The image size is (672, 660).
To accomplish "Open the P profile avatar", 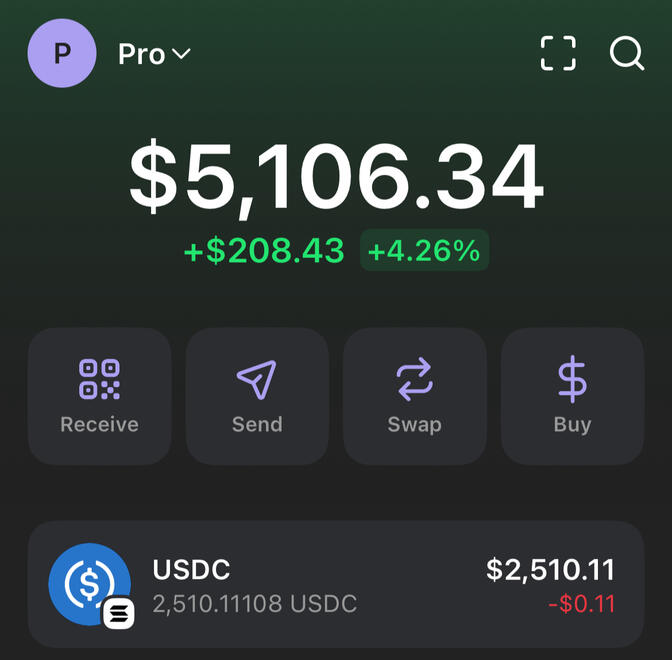I will (62, 53).
